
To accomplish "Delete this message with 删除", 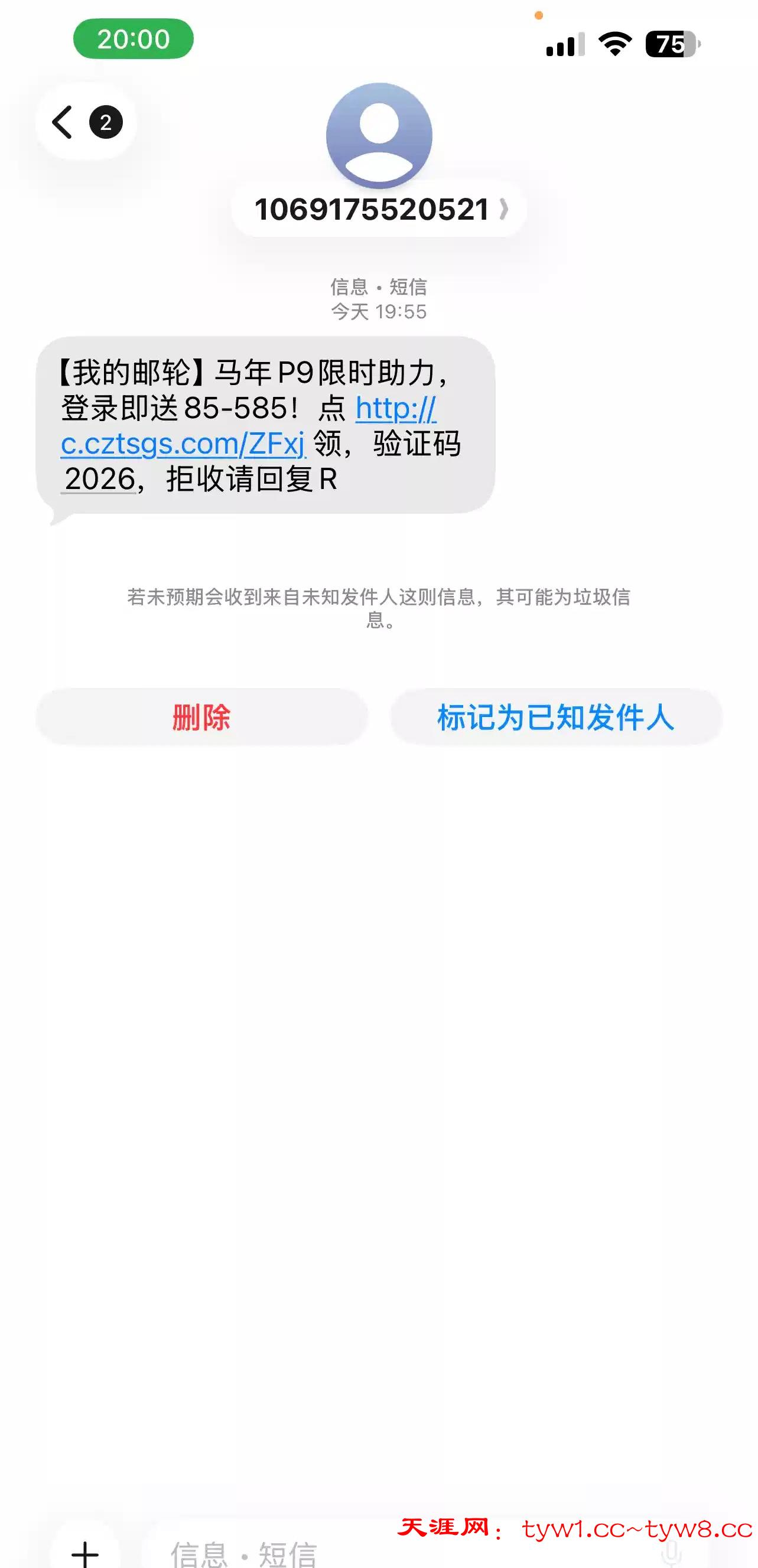I will (x=201, y=716).
